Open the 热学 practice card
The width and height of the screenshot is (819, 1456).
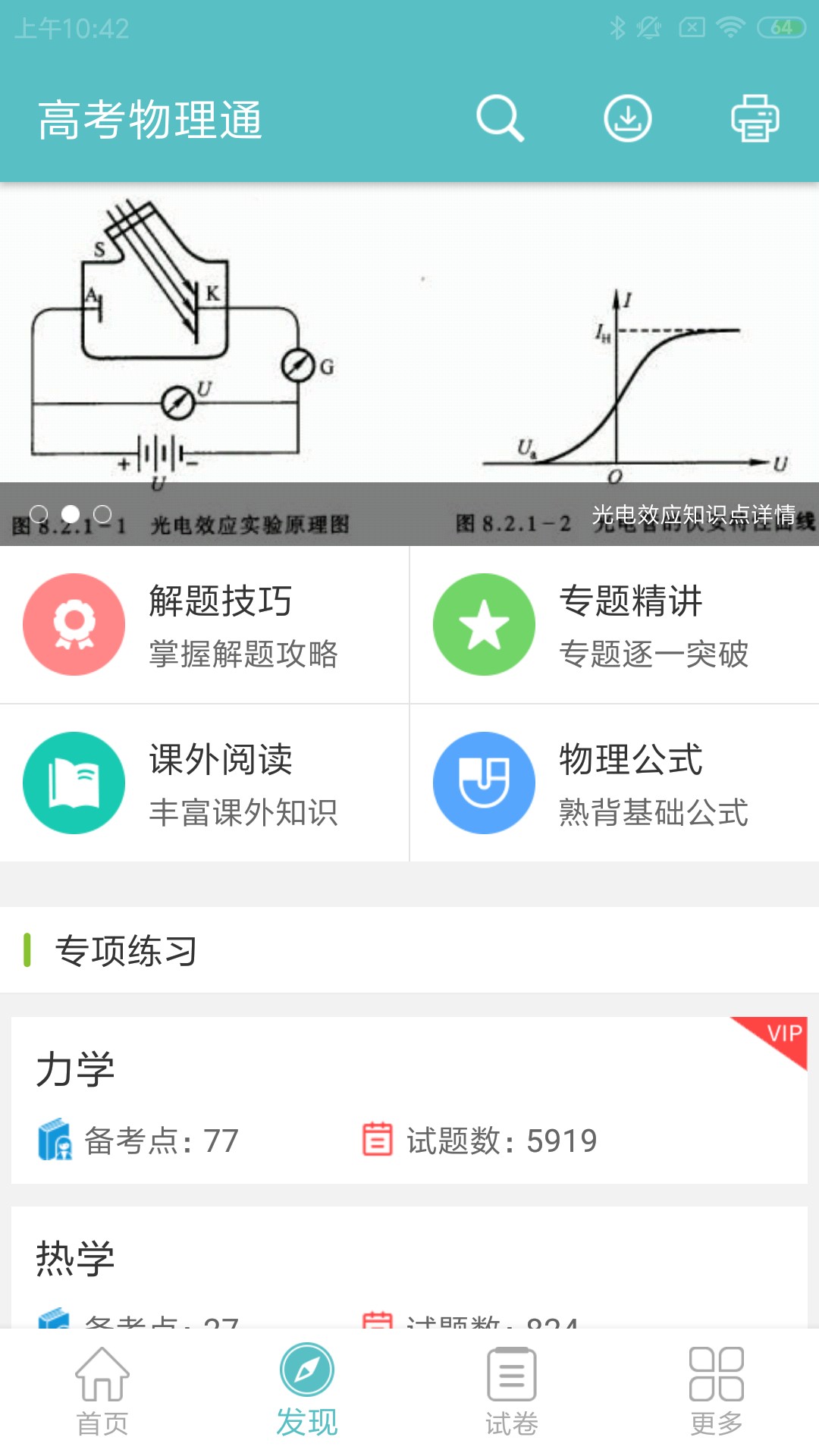point(409,1267)
